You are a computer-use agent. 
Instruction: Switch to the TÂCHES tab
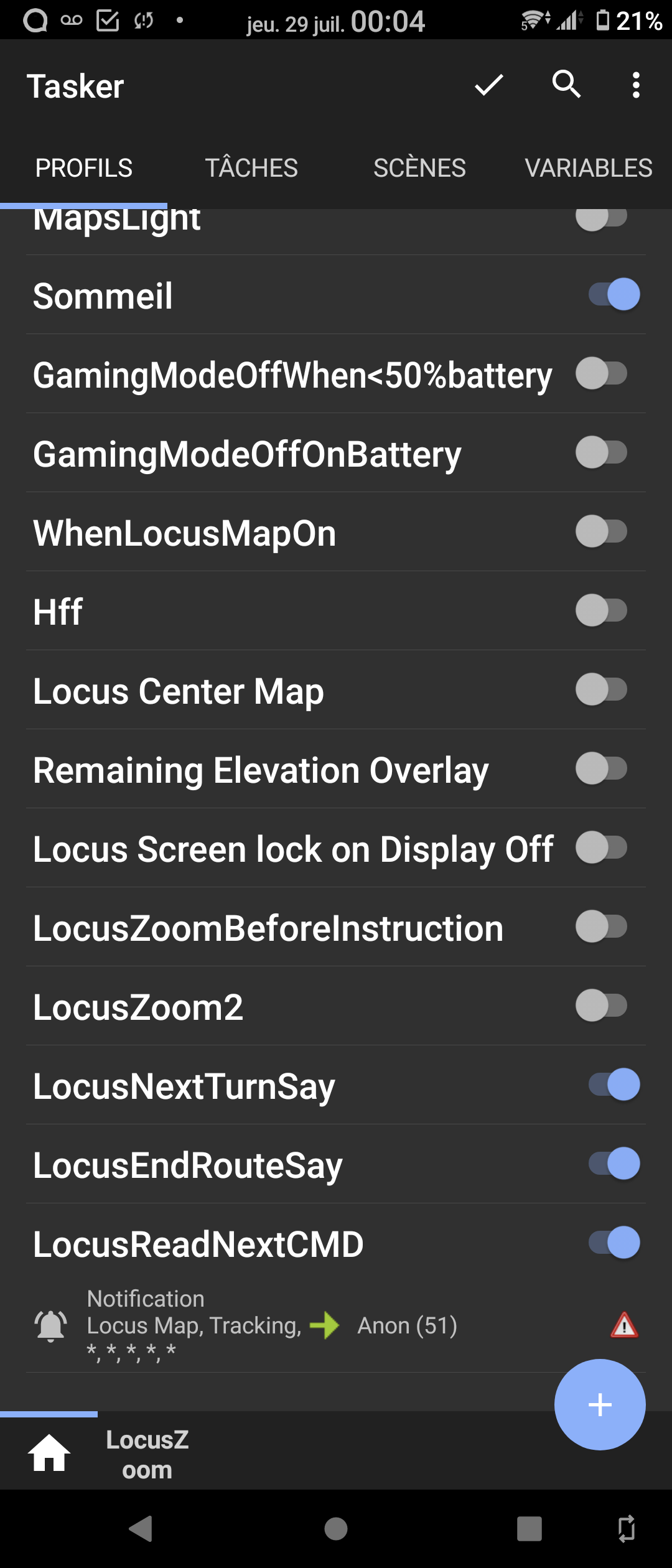click(251, 168)
